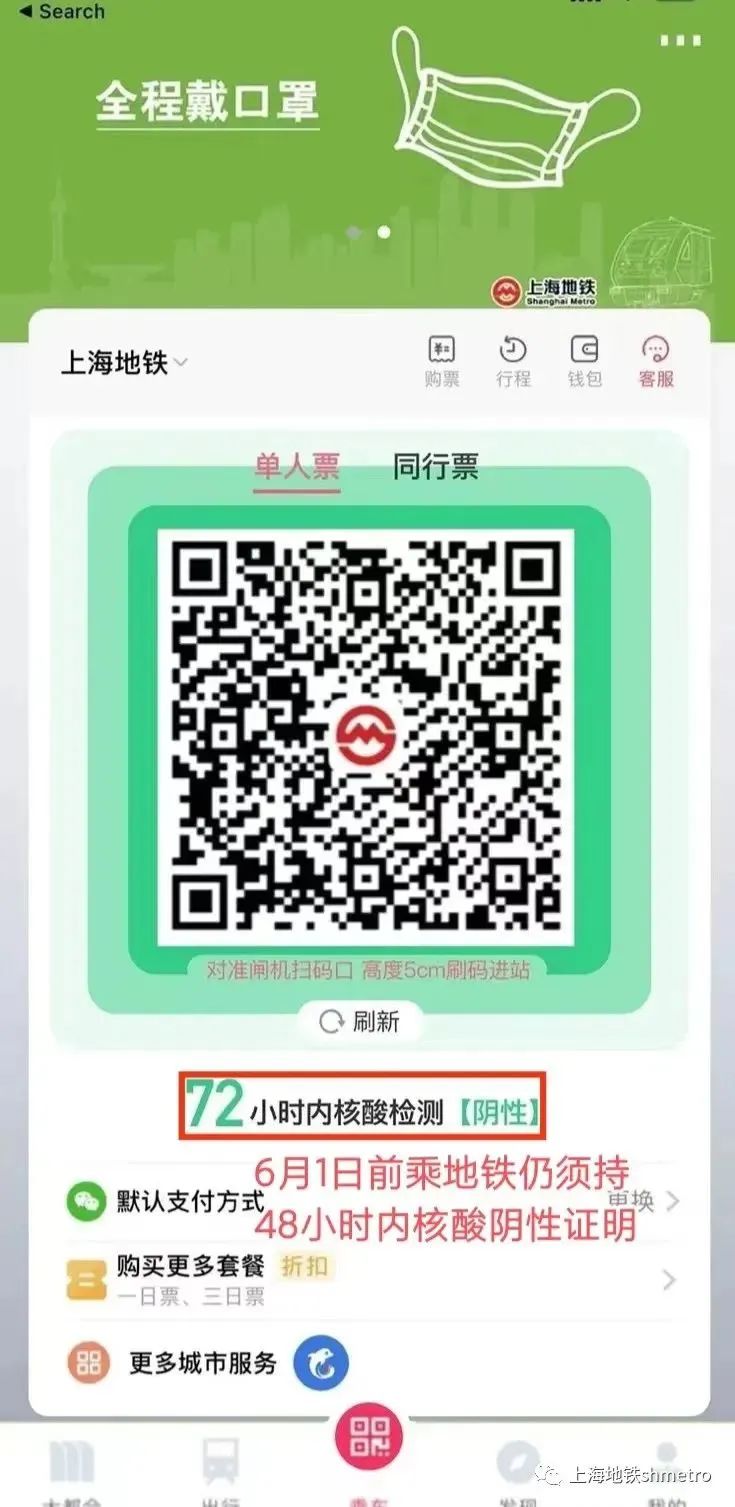Screen dimensions: 735x1507
Task: Open 购票 ticket purchase
Action: 442,361
